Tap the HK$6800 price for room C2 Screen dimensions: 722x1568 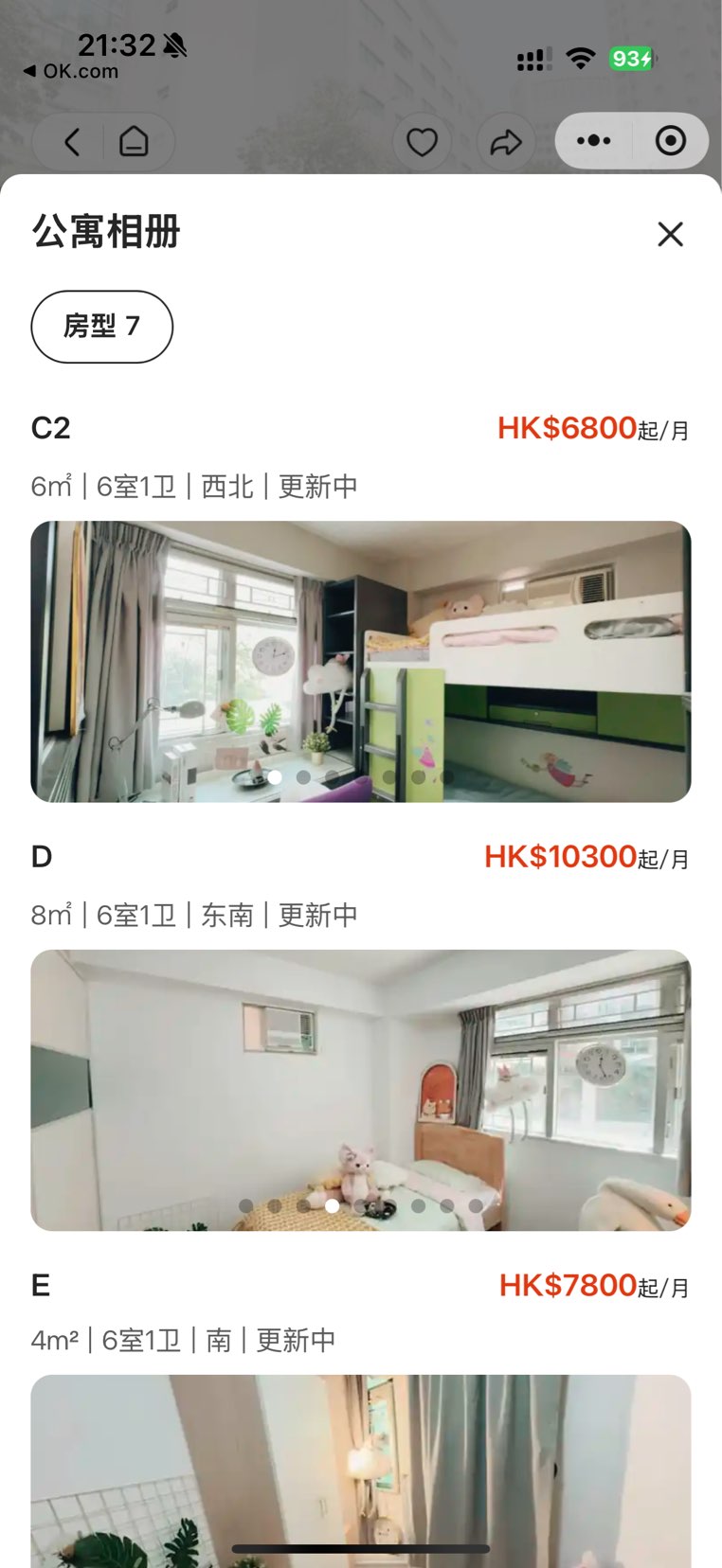(567, 428)
